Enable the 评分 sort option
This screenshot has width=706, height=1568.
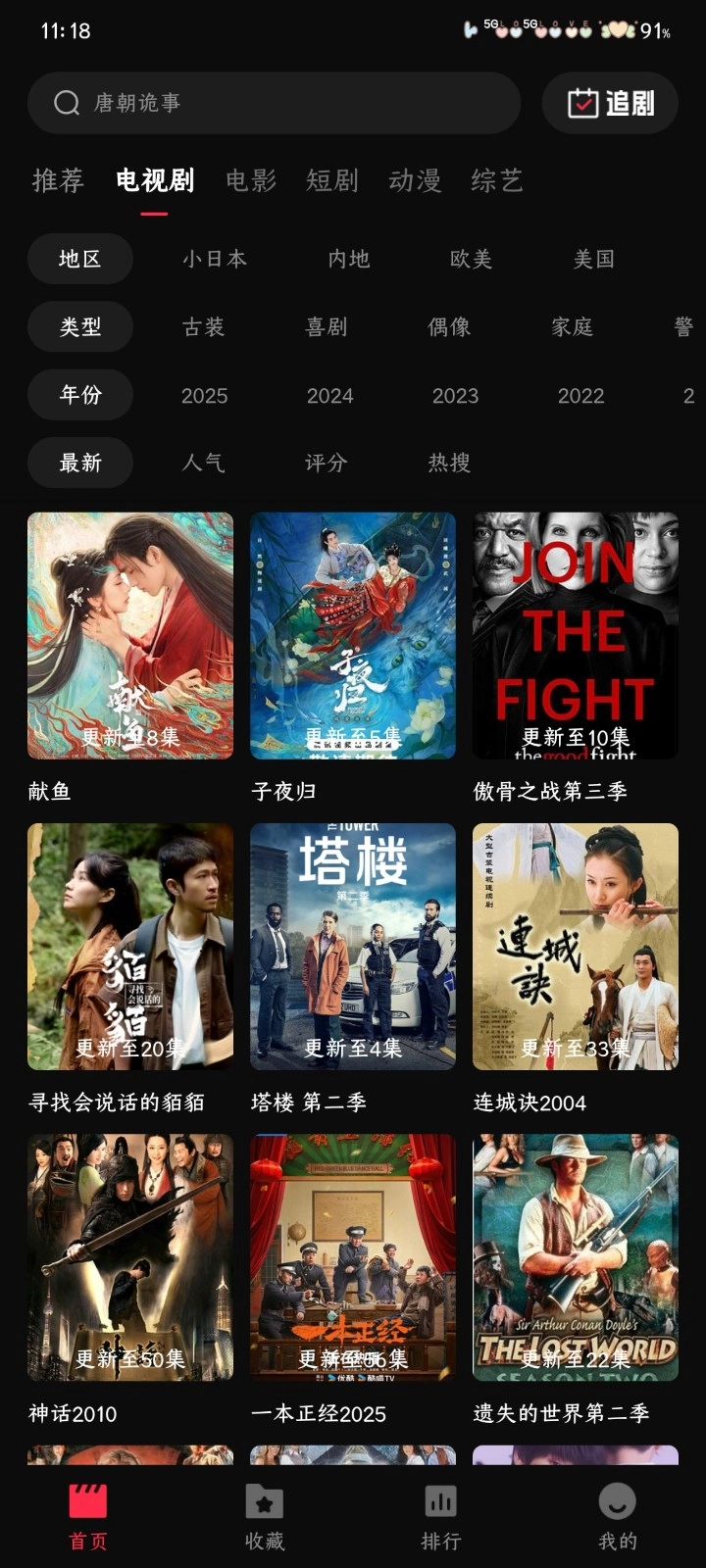click(326, 463)
